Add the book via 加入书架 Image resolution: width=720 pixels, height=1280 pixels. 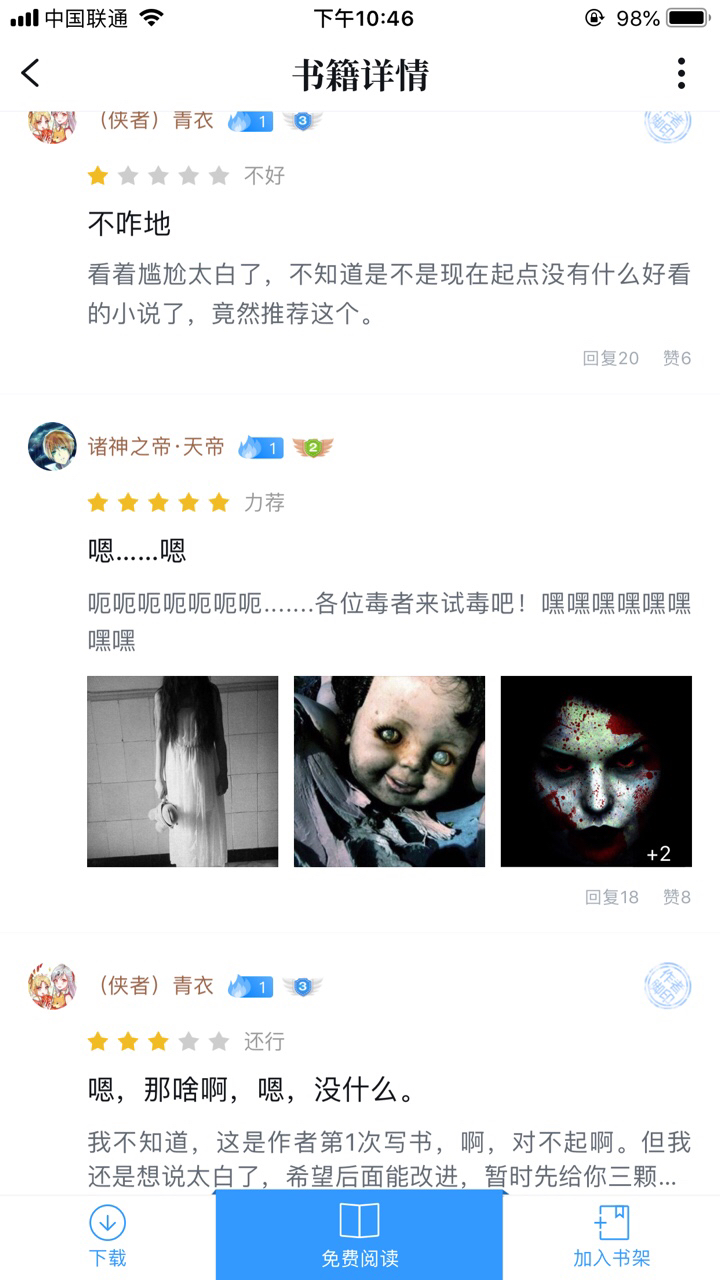point(611,1237)
